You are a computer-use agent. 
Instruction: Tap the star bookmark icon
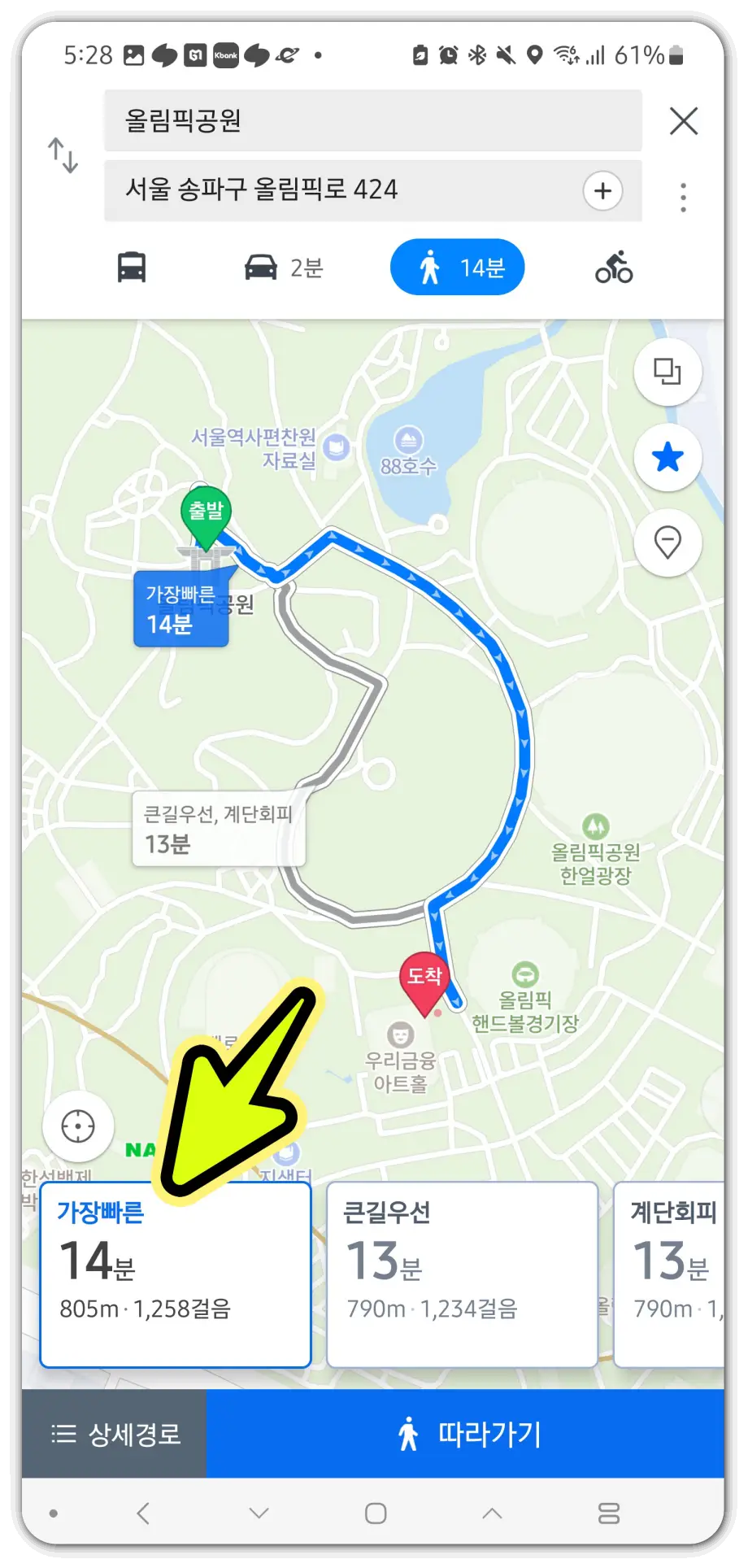668,458
